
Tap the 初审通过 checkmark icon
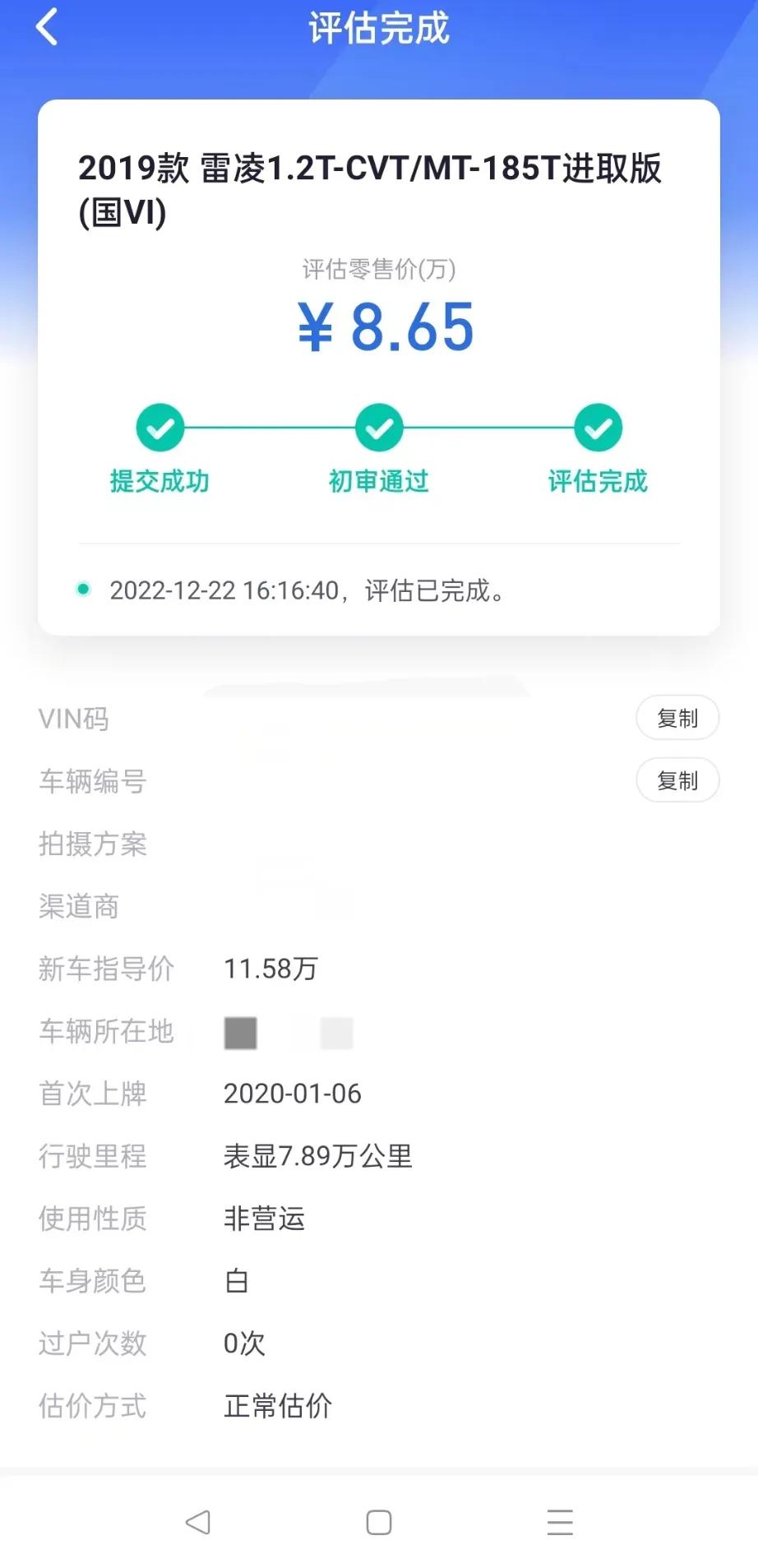pyautogui.click(x=379, y=427)
